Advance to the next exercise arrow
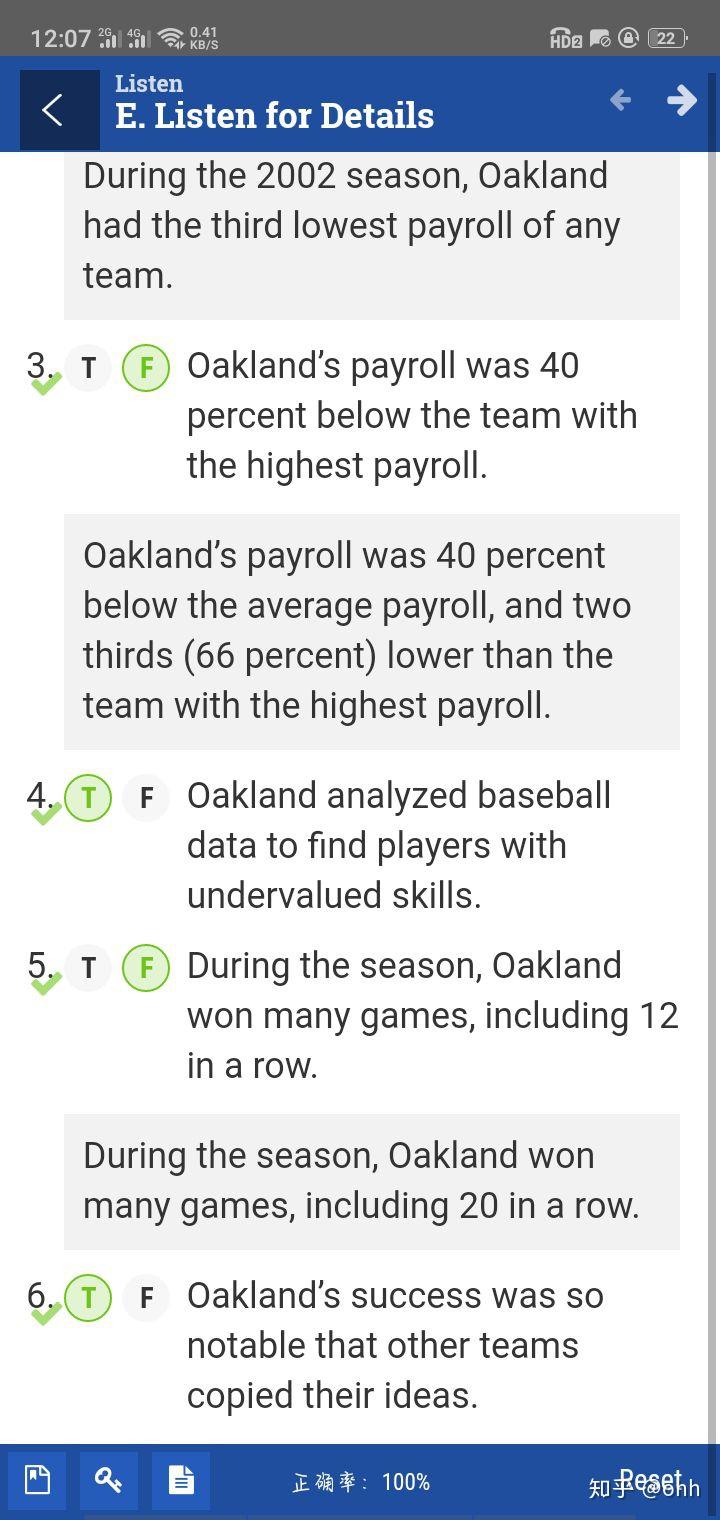Image resolution: width=720 pixels, height=1520 pixels. (682, 100)
